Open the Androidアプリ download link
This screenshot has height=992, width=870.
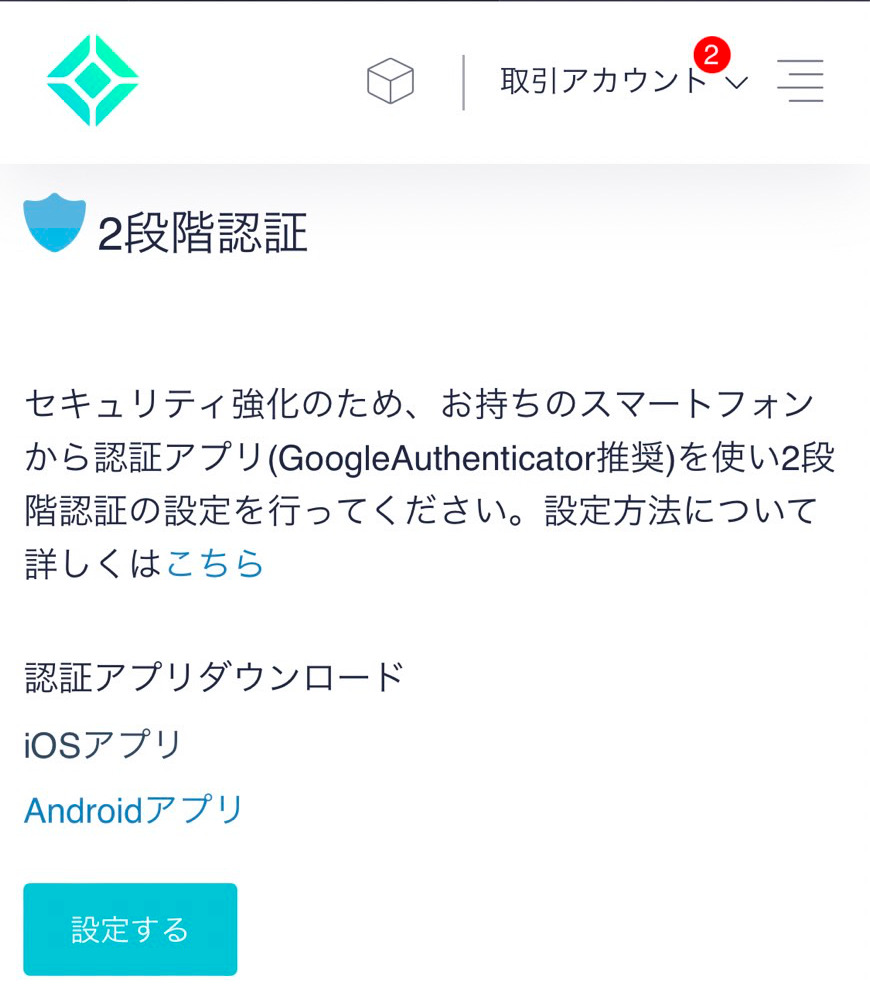click(134, 810)
